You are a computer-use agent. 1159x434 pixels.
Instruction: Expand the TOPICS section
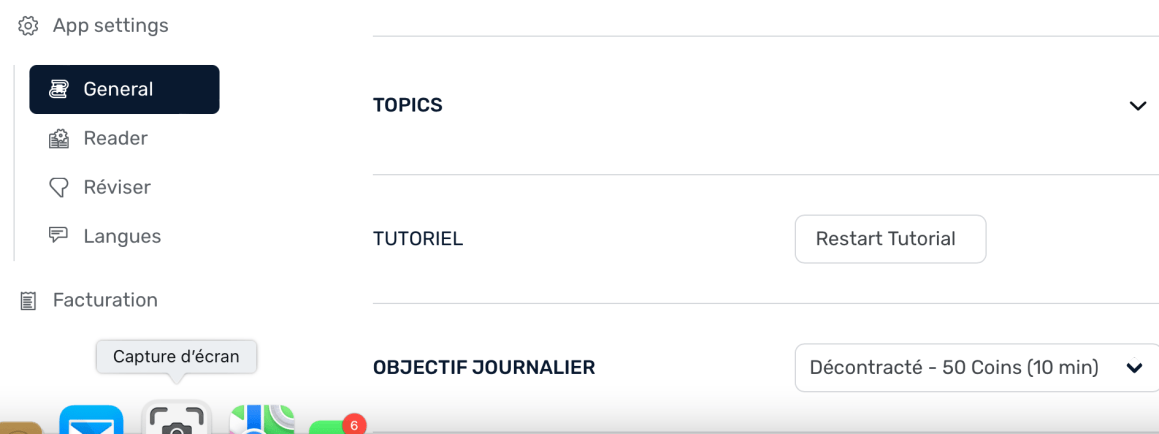(1137, 106)
